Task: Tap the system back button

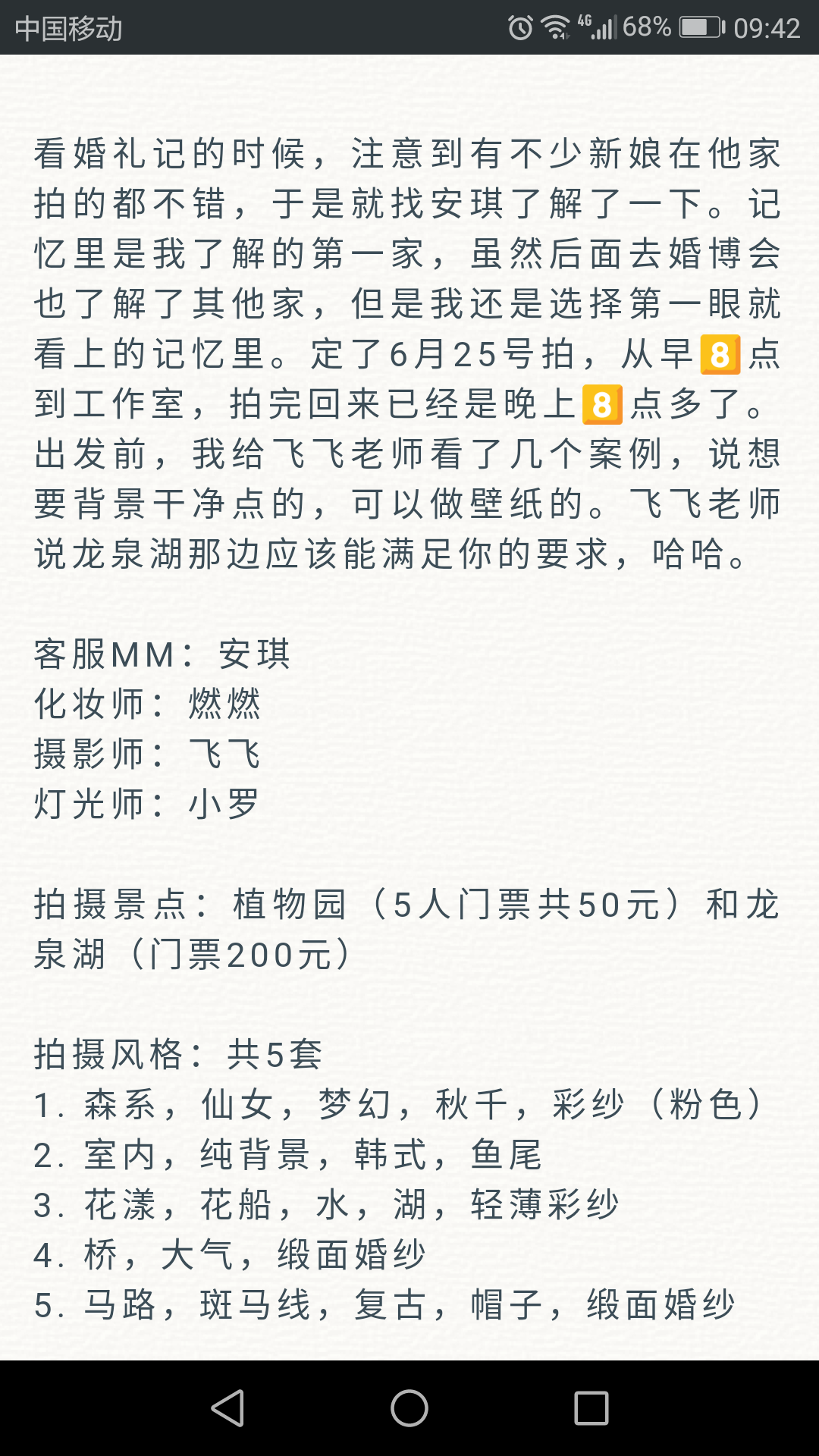Action: pos(227,1408)
